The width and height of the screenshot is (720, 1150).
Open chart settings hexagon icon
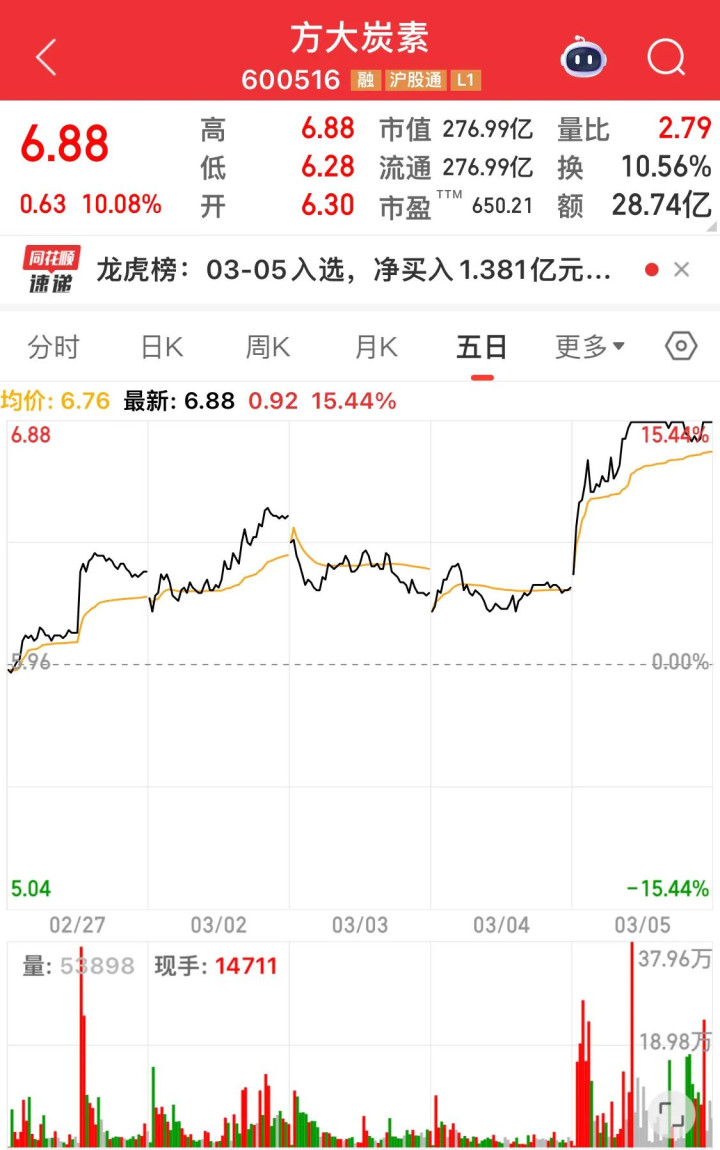(x=681, y=347)
